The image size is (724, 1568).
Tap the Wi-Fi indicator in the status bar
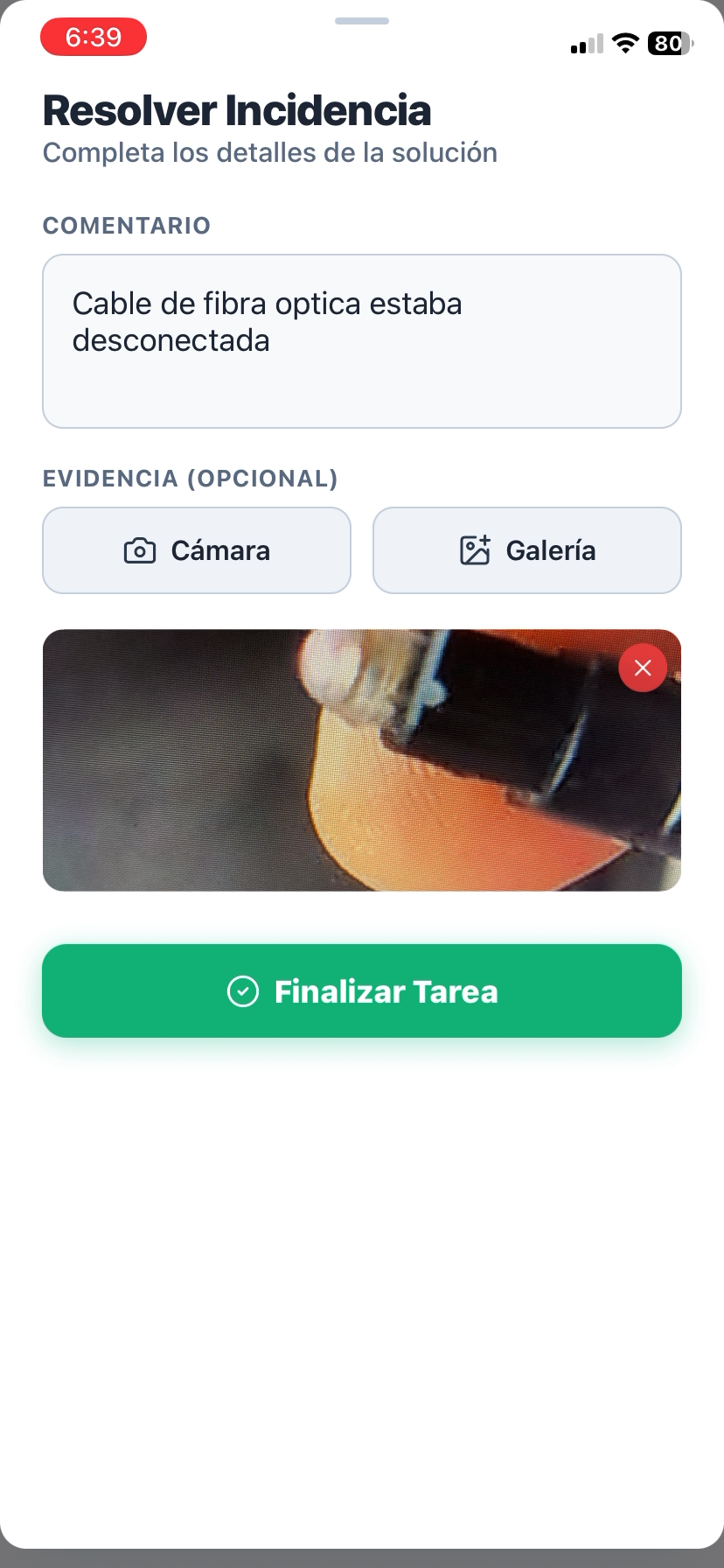click(625, 42)
